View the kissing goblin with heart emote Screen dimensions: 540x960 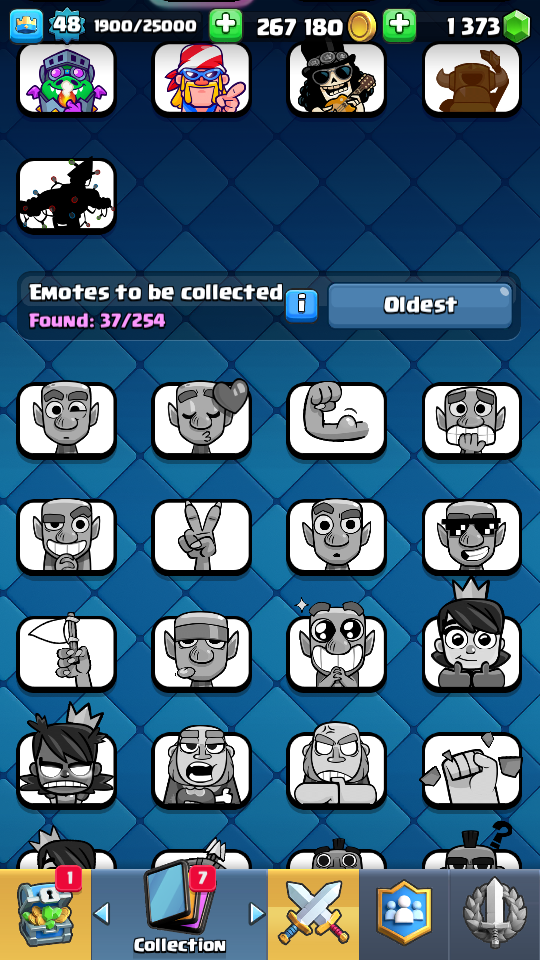(x=201, y=420)
